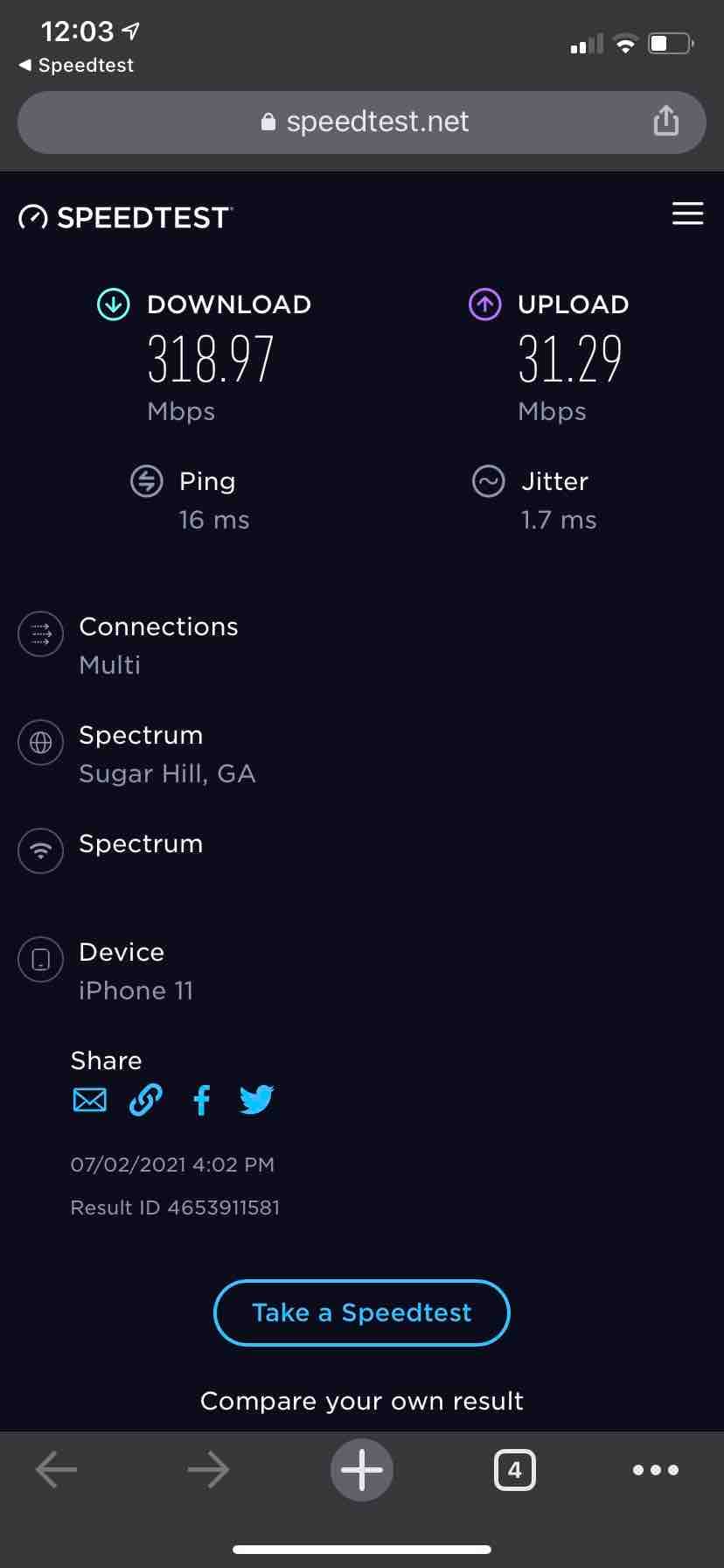724x1568 pixels.
Task: Tap the Speedtest logo
Action: (x=125, y=217)
